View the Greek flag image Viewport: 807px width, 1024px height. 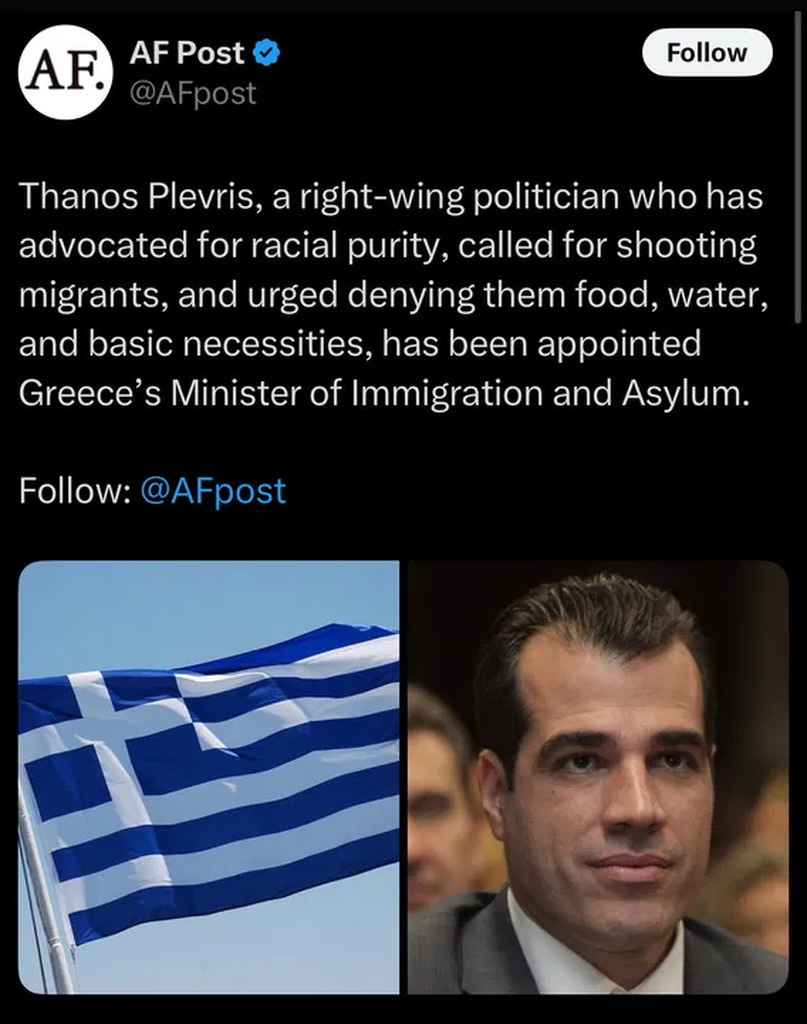click(x=209, y=777)
